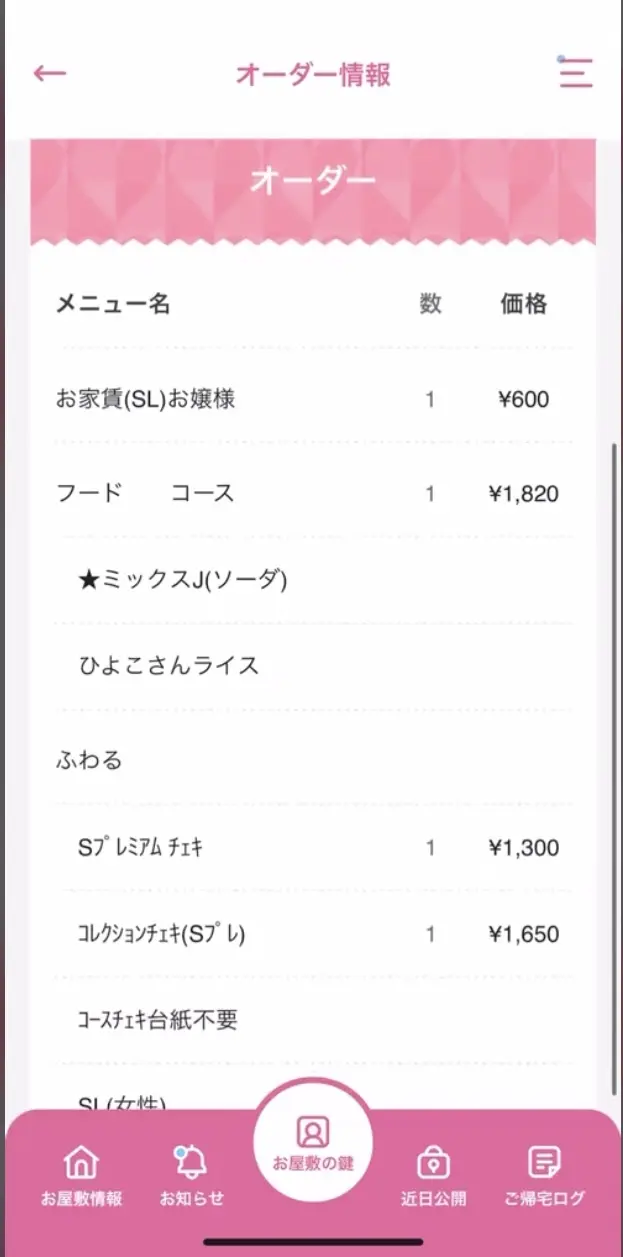Open the hamburger menu
Viewport: 623px width, 1257px height.
[575, 73]
